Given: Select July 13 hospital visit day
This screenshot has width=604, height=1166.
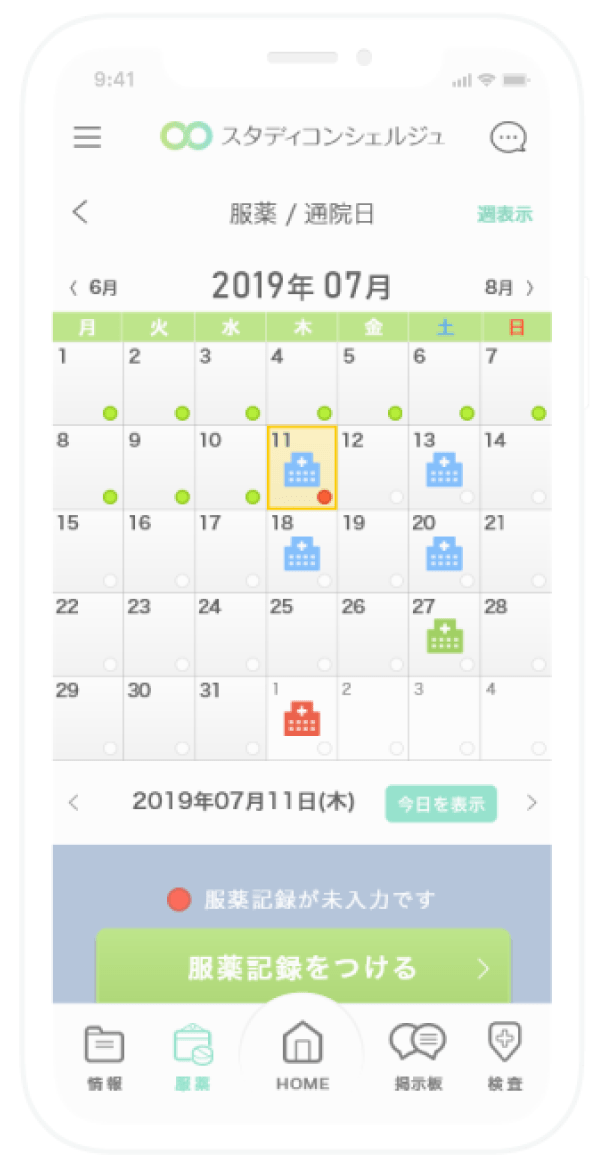Looking at the screenshot, I should coord(444,468).
